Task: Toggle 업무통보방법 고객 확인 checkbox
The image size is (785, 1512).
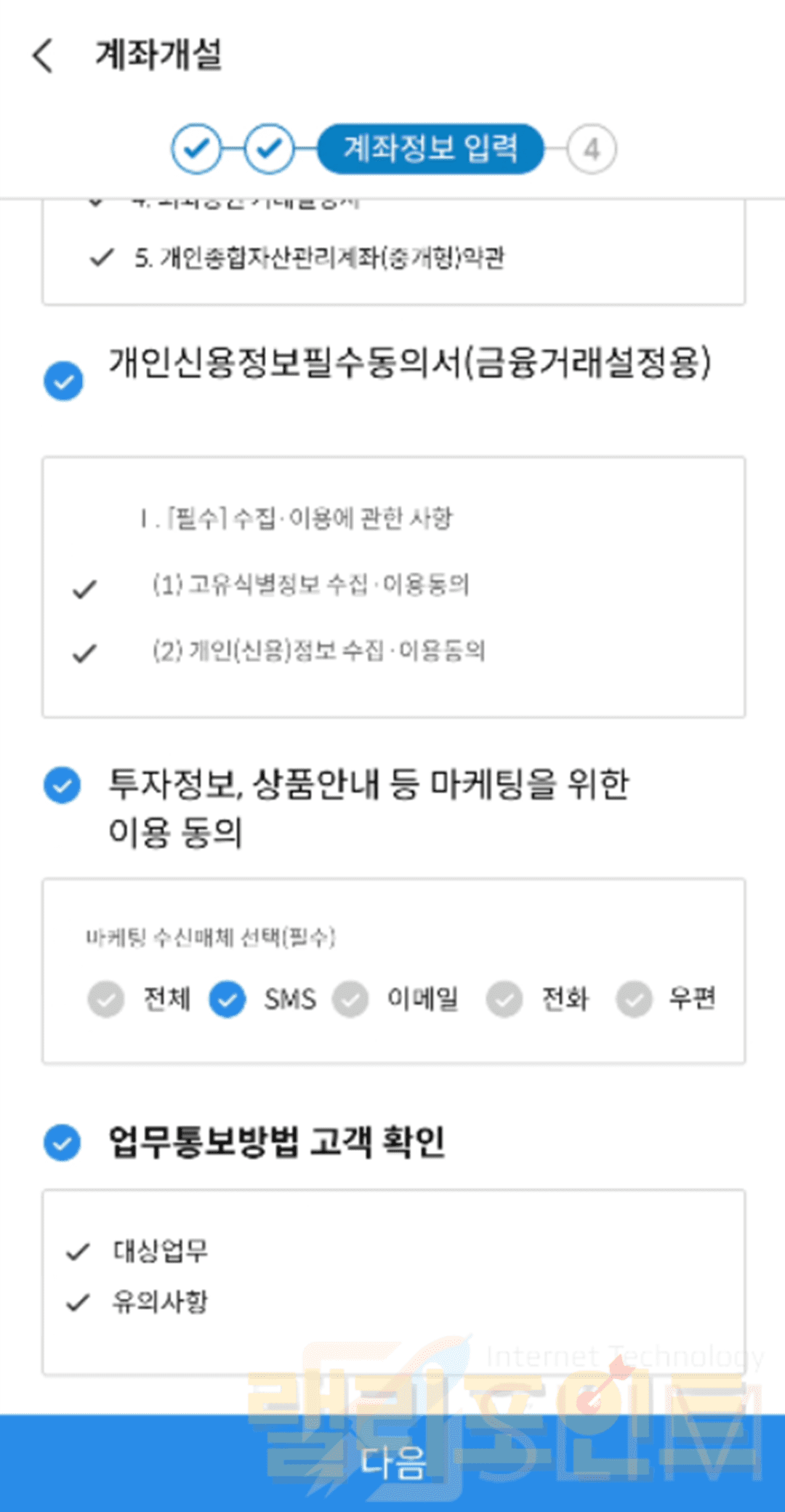Action: (63, 1143)
